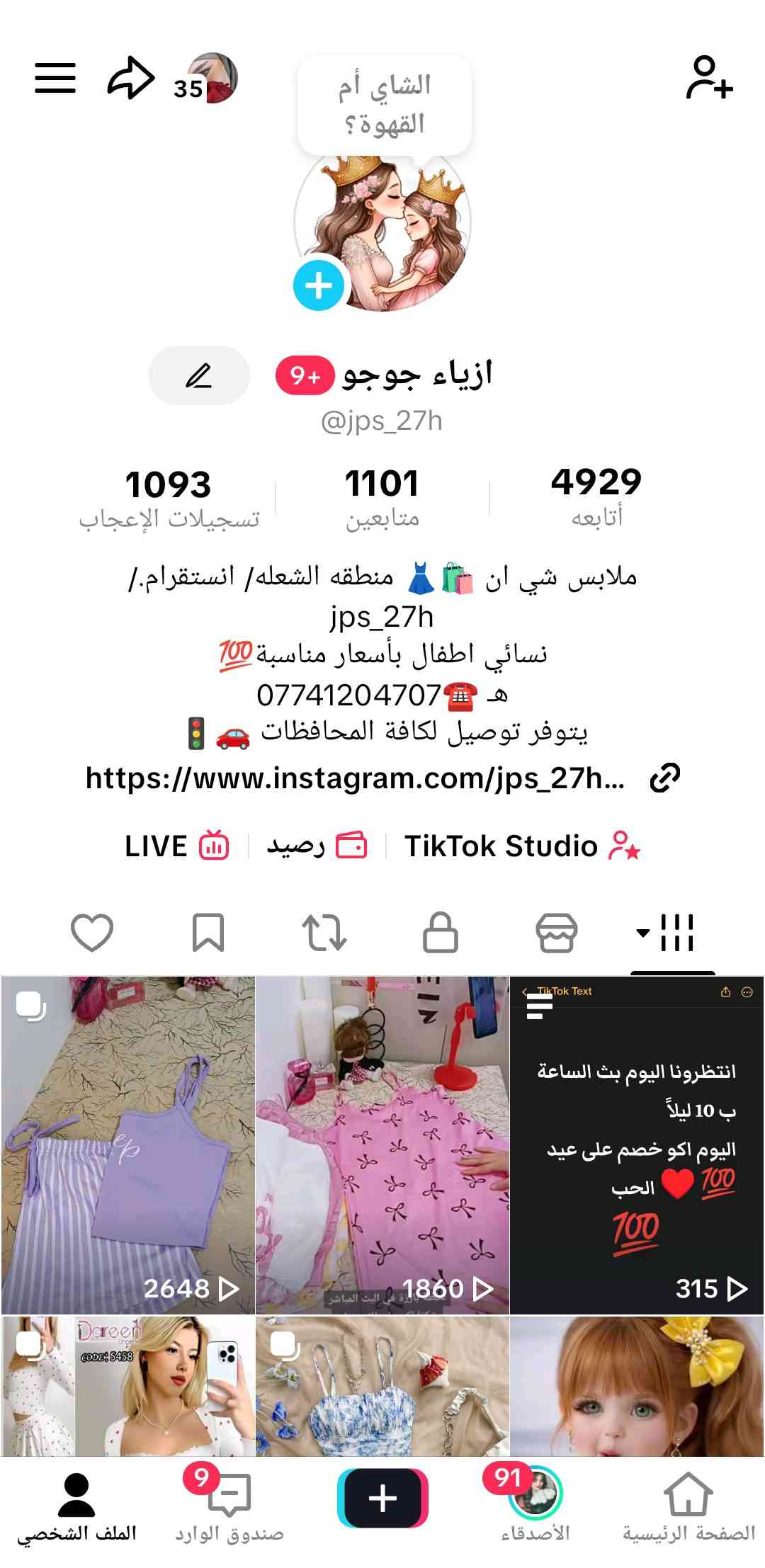Go to LIVE
765x1568 pixels.
pyautogui.click(x=177, y=846)
